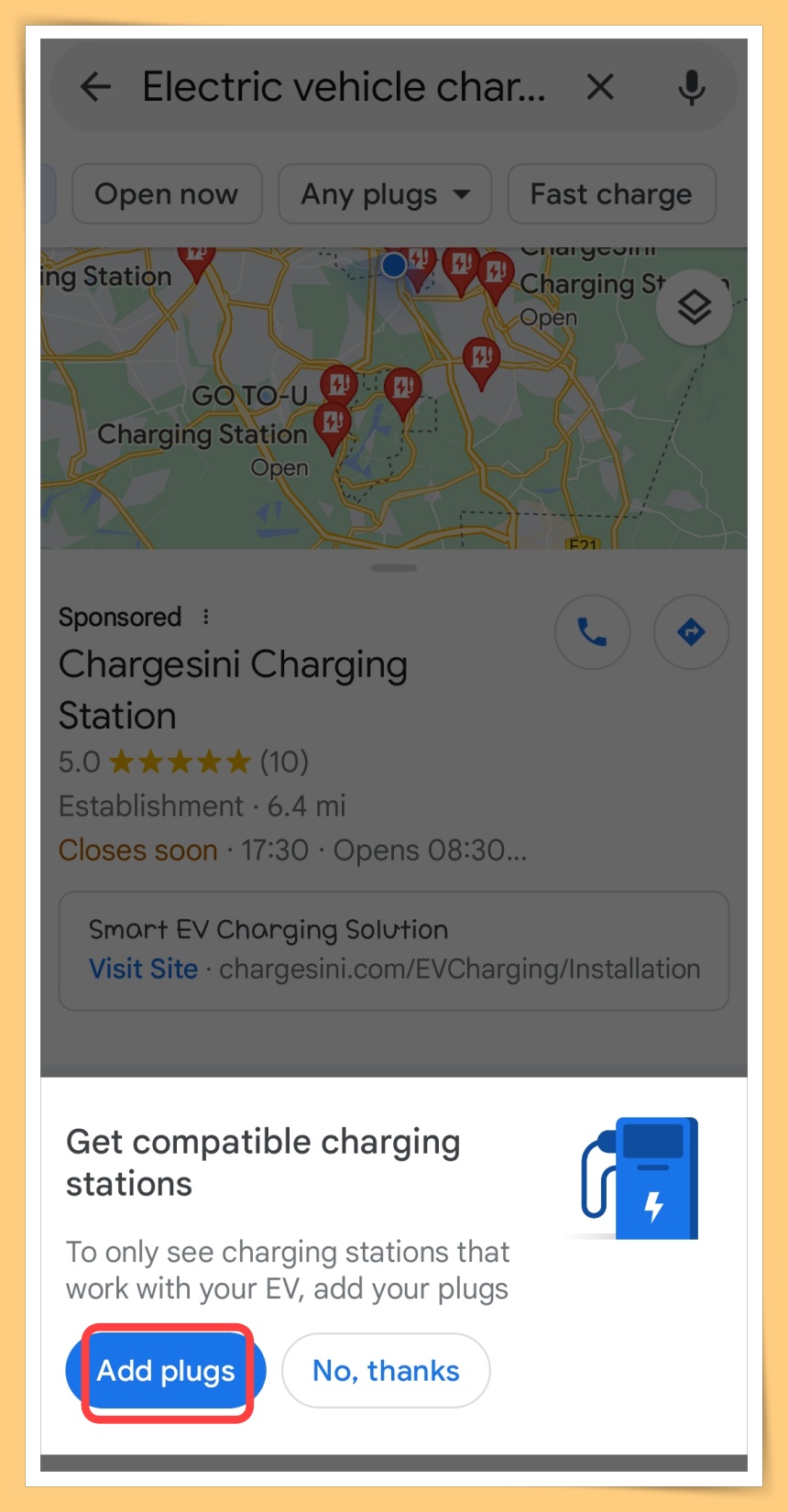Click the 5.0 star rating with 10 reviews
The width and height of the screenshot is (788, 1512).
pos(182,761)
